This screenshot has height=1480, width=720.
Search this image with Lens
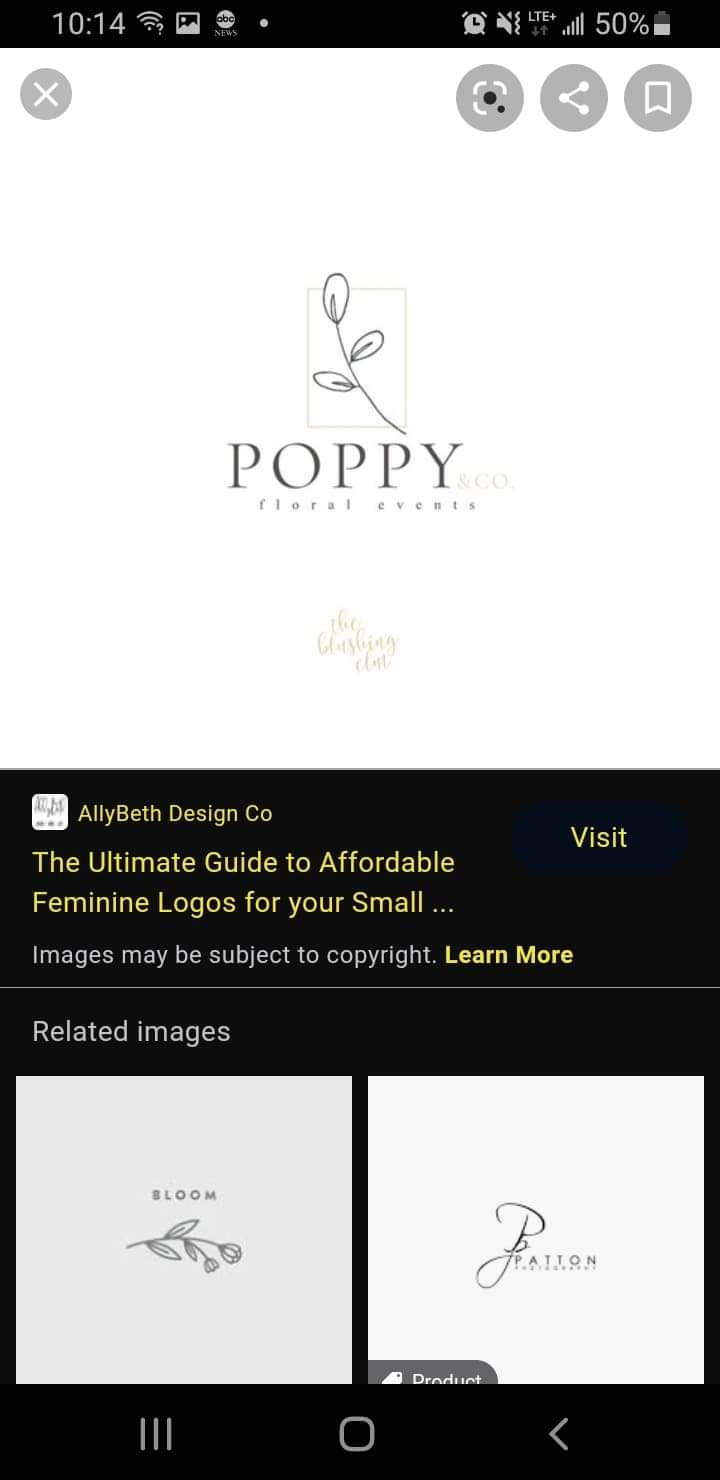(x=489, y=97)
